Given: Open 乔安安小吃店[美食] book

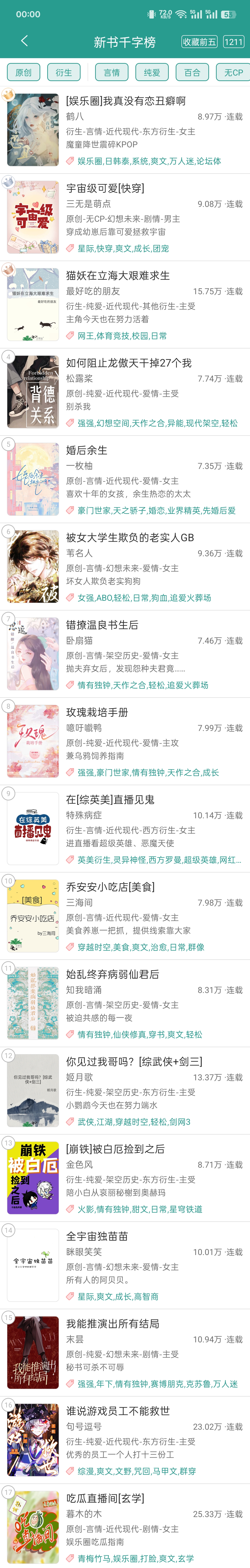Looking at the screenshot, I should point(110,887).
